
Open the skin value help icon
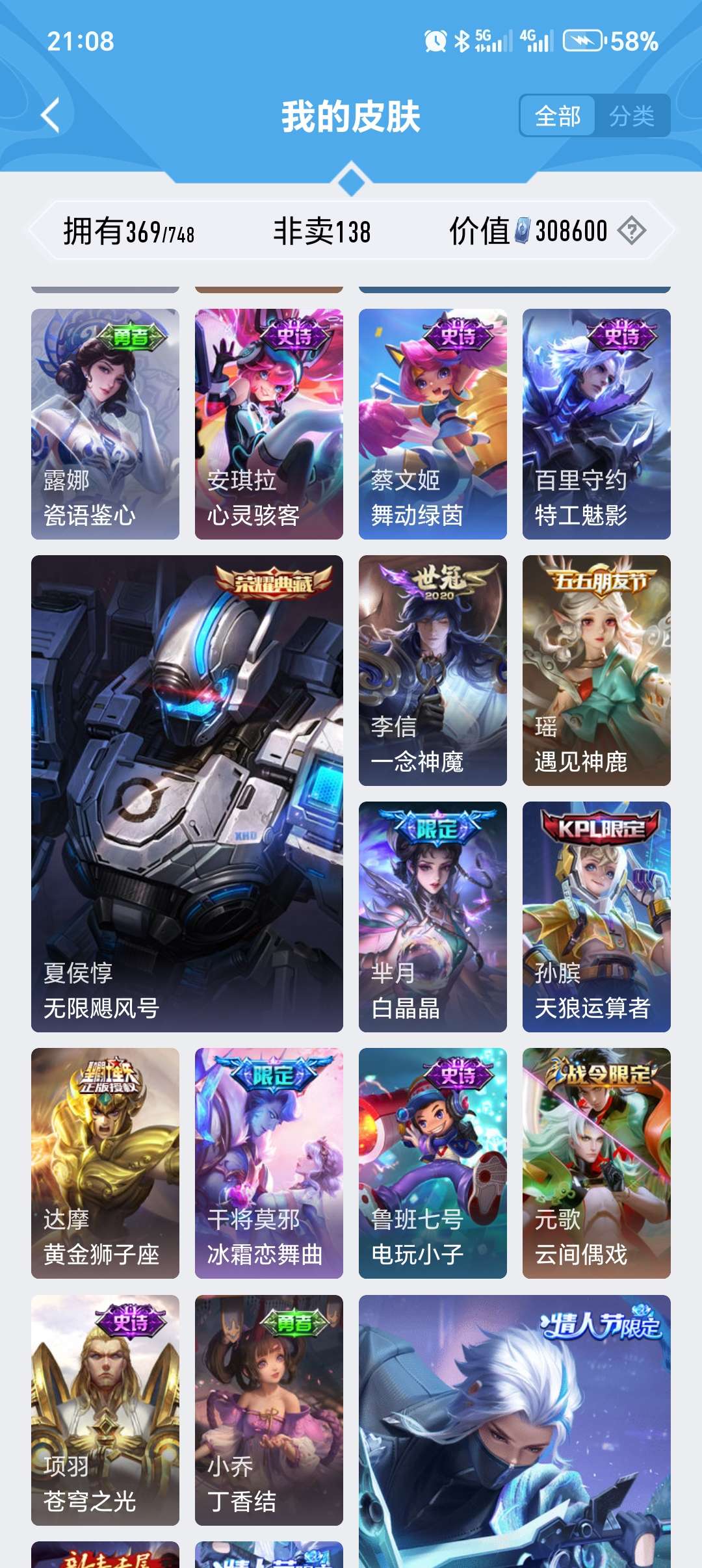(631, 231)
